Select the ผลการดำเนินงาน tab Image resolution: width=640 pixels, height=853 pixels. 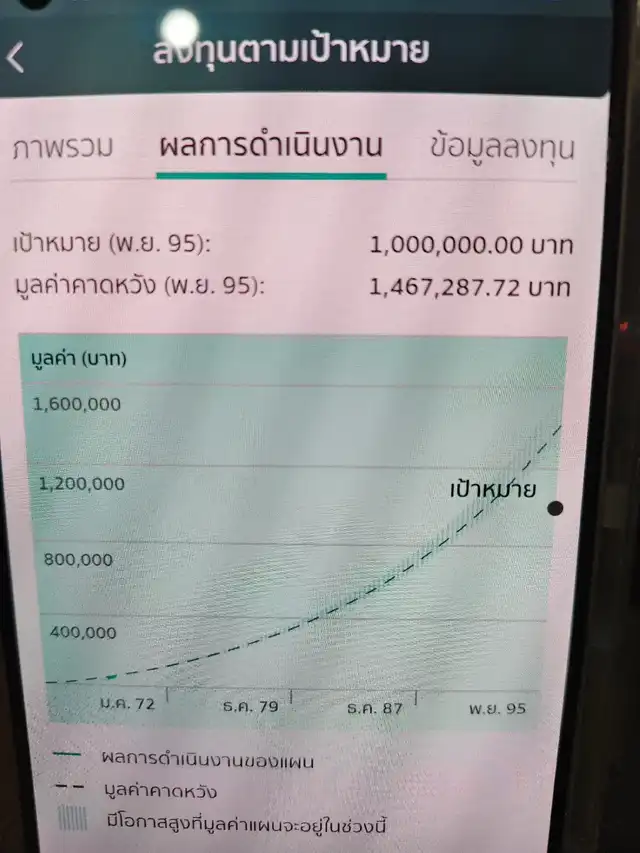pyautogui.click(x=271, y=146)
